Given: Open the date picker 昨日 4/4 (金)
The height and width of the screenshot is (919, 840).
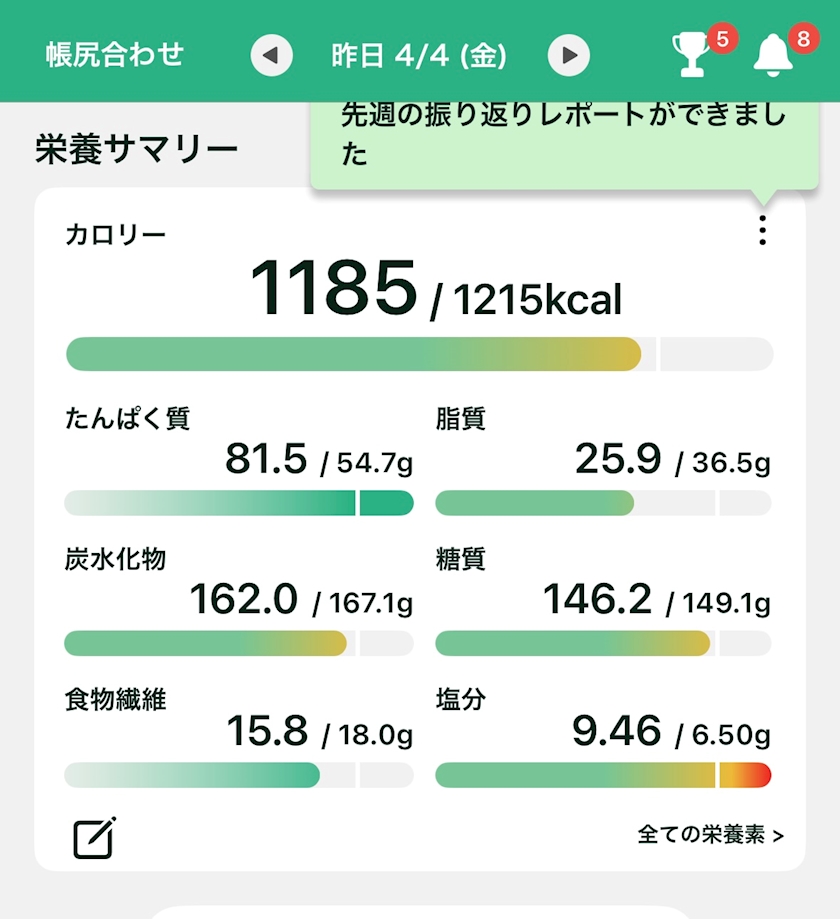Looking at the screenshot, I should 419,56.
